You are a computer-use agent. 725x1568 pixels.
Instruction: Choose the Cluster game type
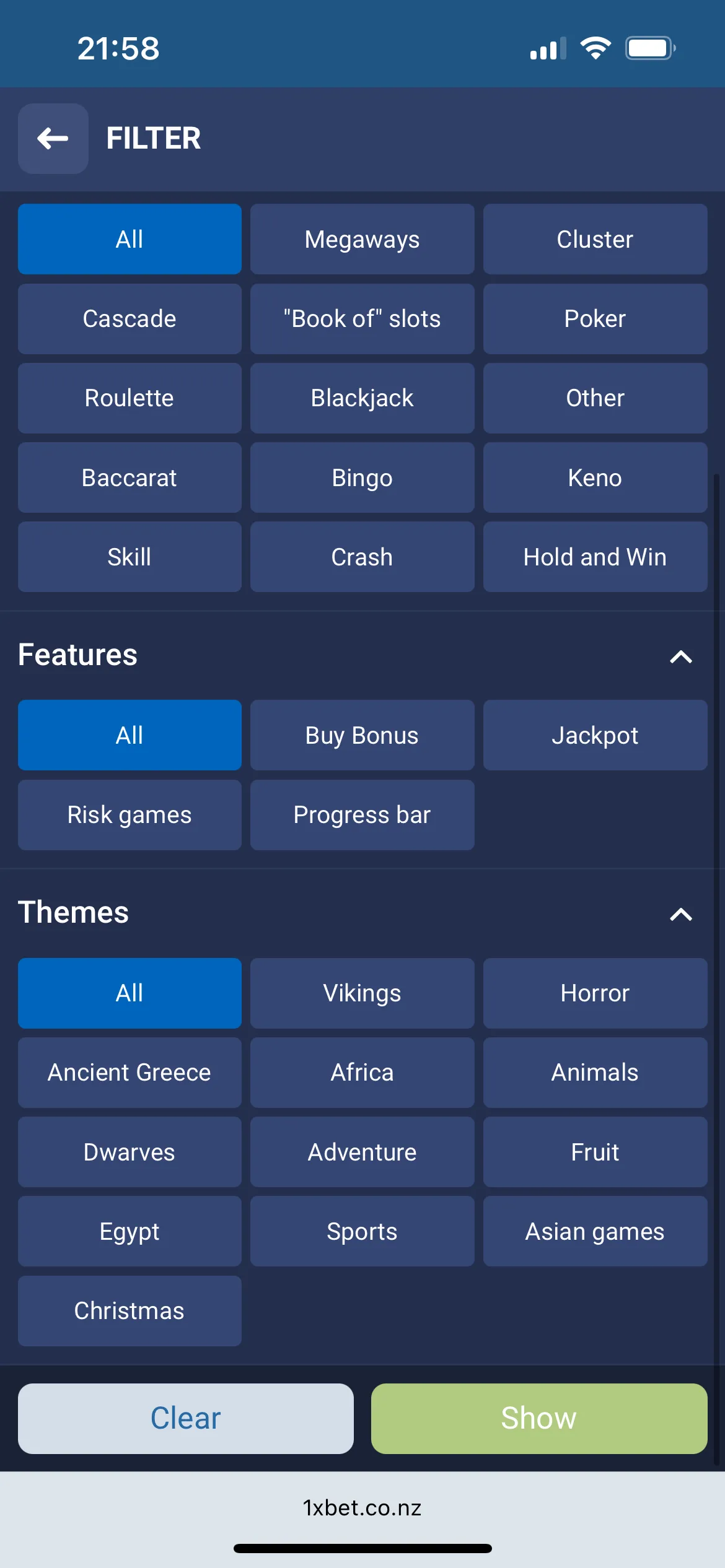pos(594,240)
